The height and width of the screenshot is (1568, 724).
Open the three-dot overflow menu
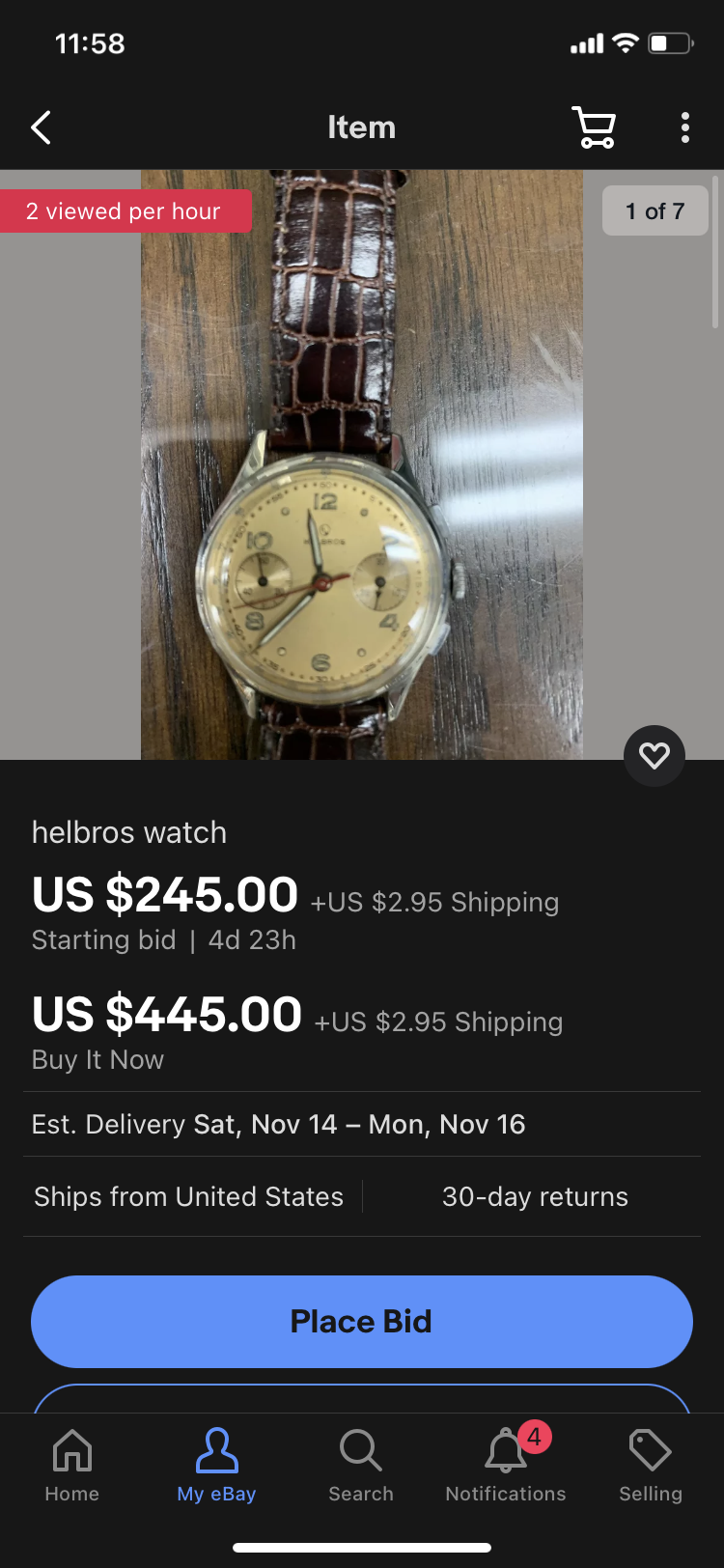click(x=684, y=127)
